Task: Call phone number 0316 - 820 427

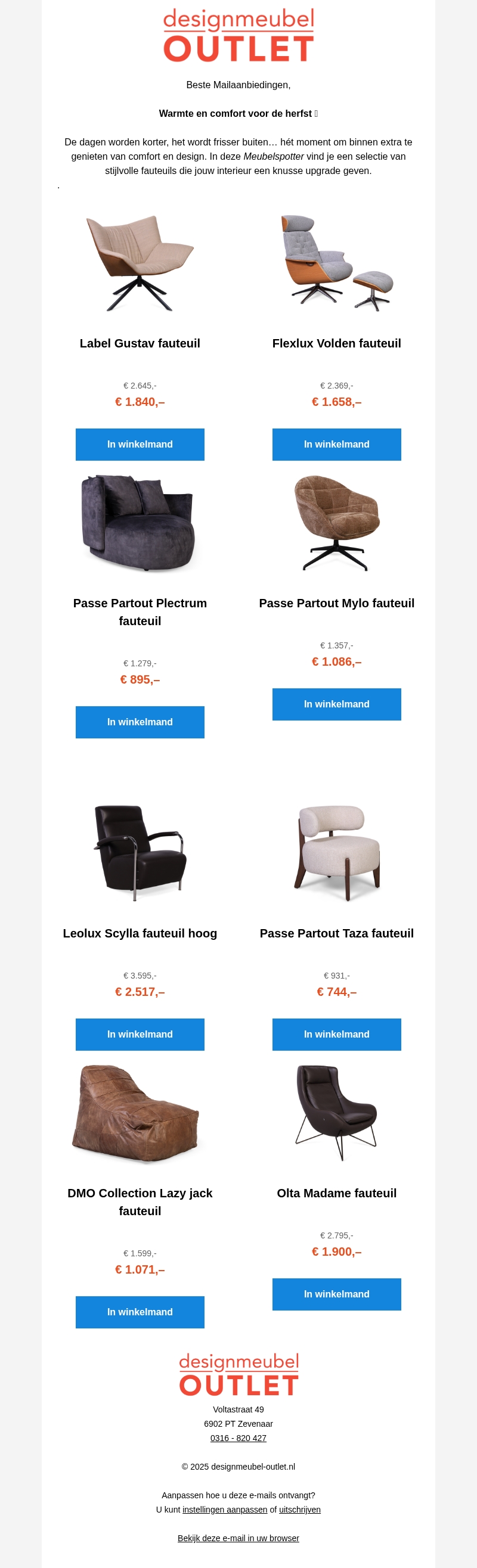Action: click(x=238, y=1437)
